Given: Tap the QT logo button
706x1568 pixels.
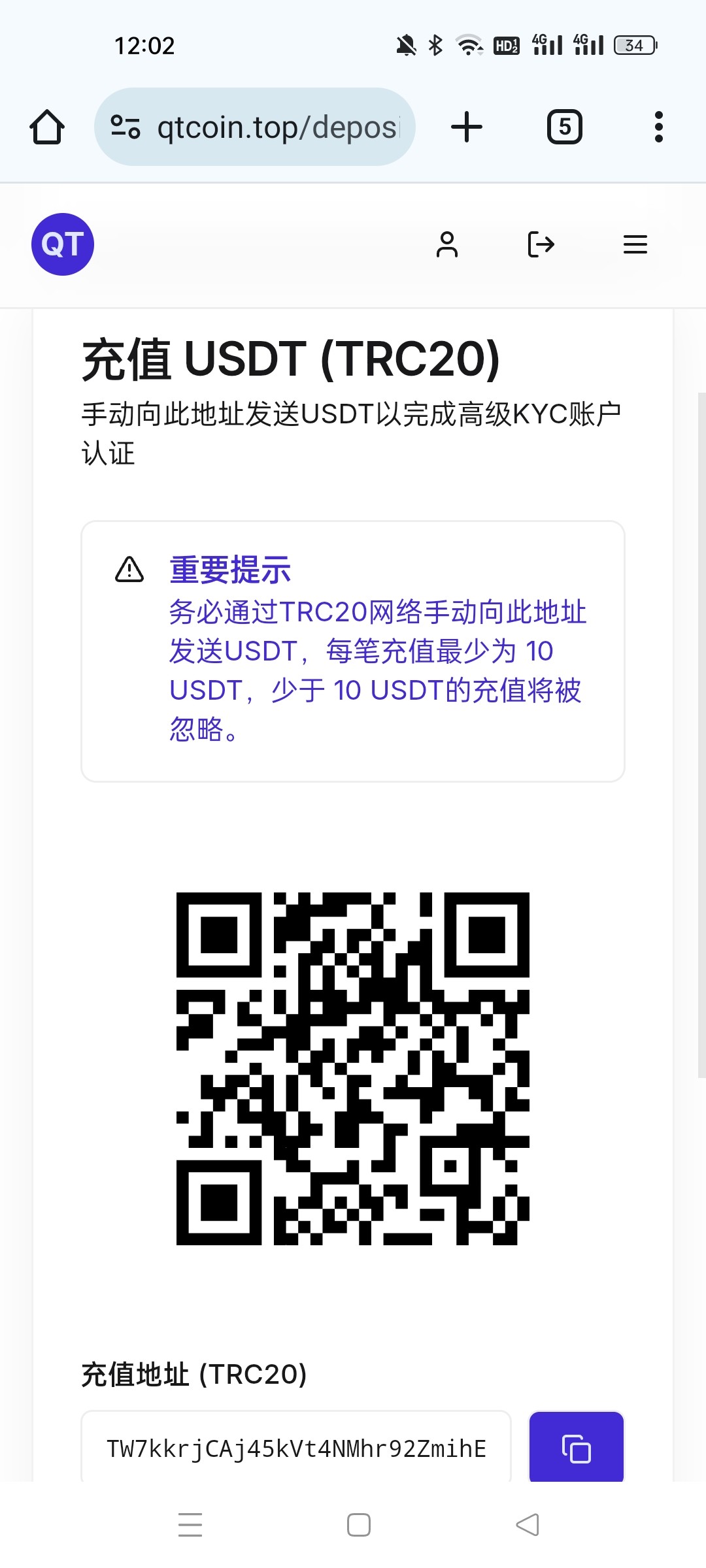Looking at the screenshot, I should (63, 244).
